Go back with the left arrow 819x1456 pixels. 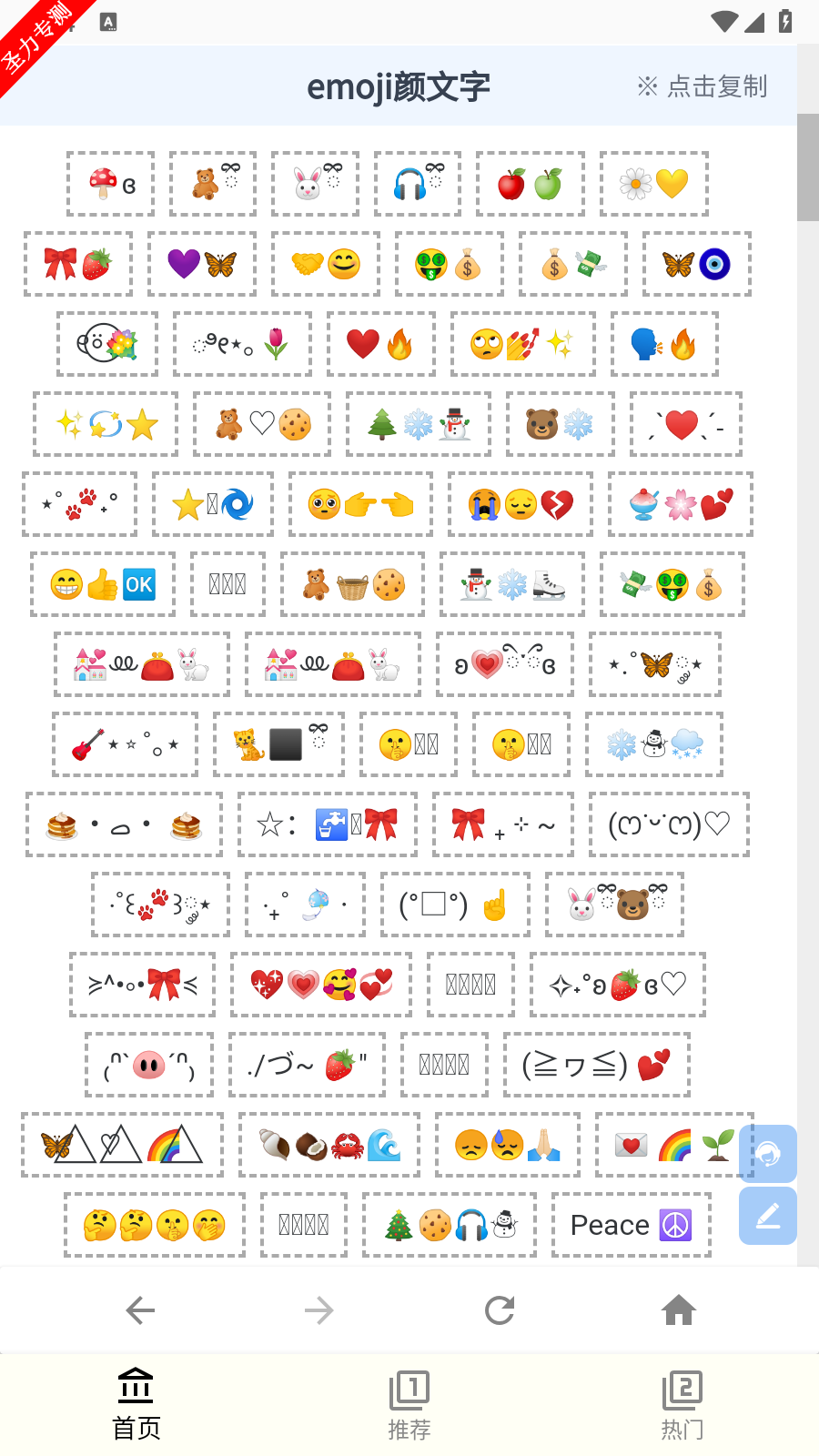click(x=140, y=1310)
